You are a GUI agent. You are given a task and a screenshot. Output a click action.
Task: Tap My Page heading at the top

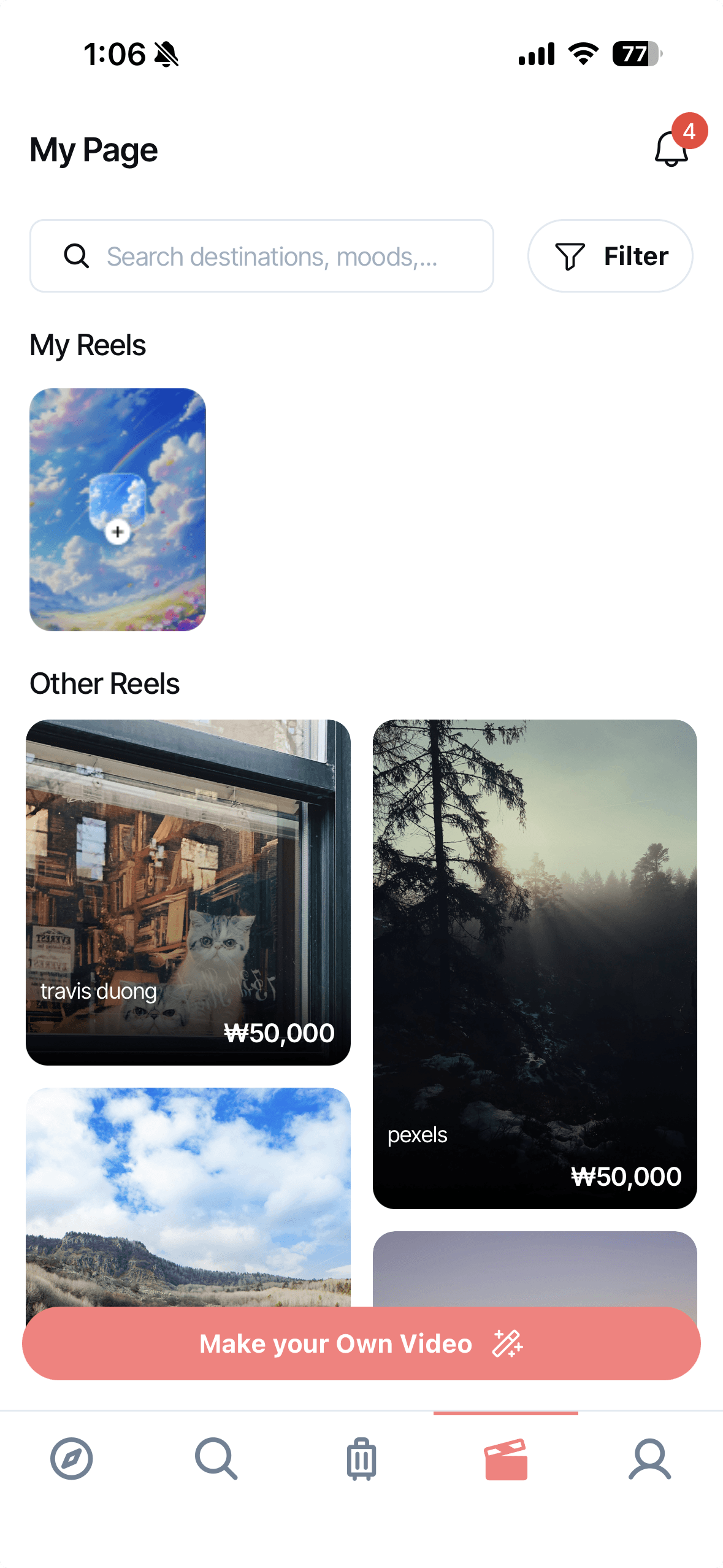[93, 149]
